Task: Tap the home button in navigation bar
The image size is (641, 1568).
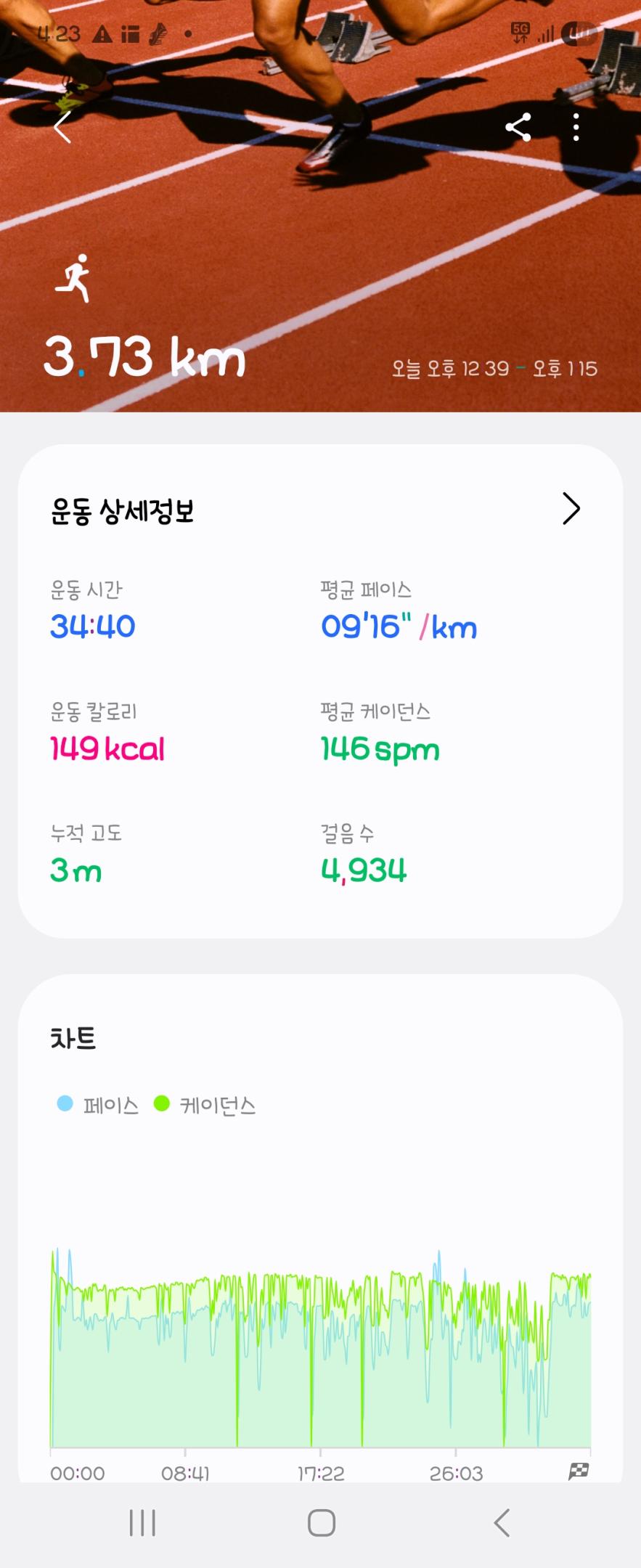Action: coord(320,1524)
